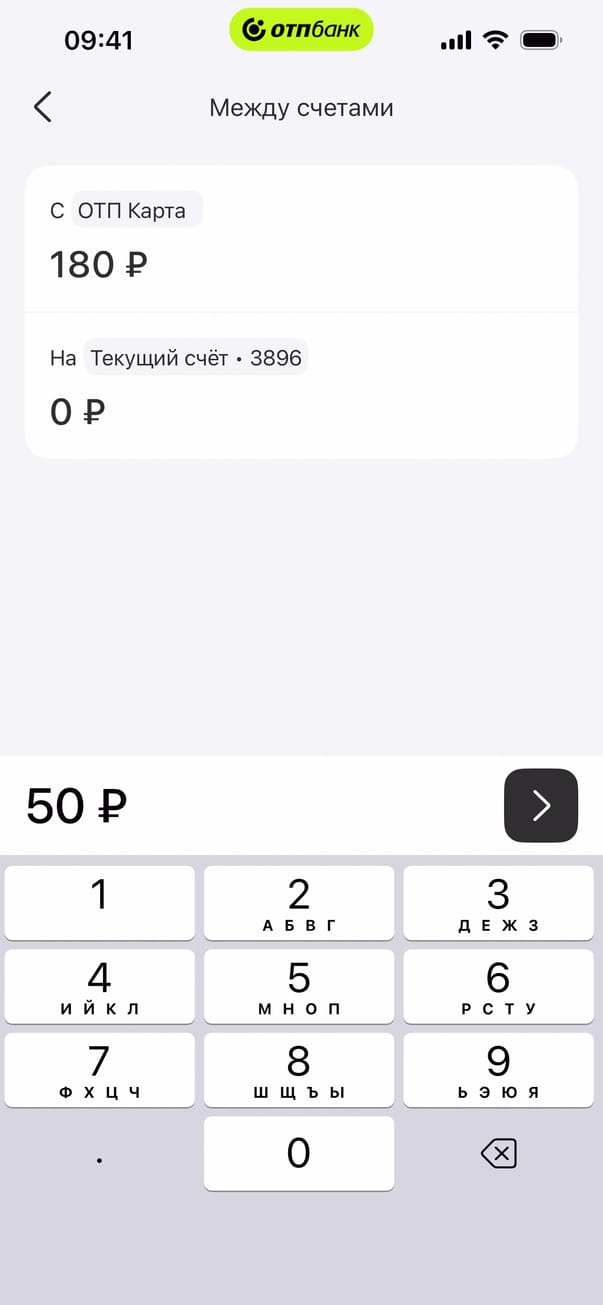
Task: Insert a decimal point in the amount
Action: 99,1158
